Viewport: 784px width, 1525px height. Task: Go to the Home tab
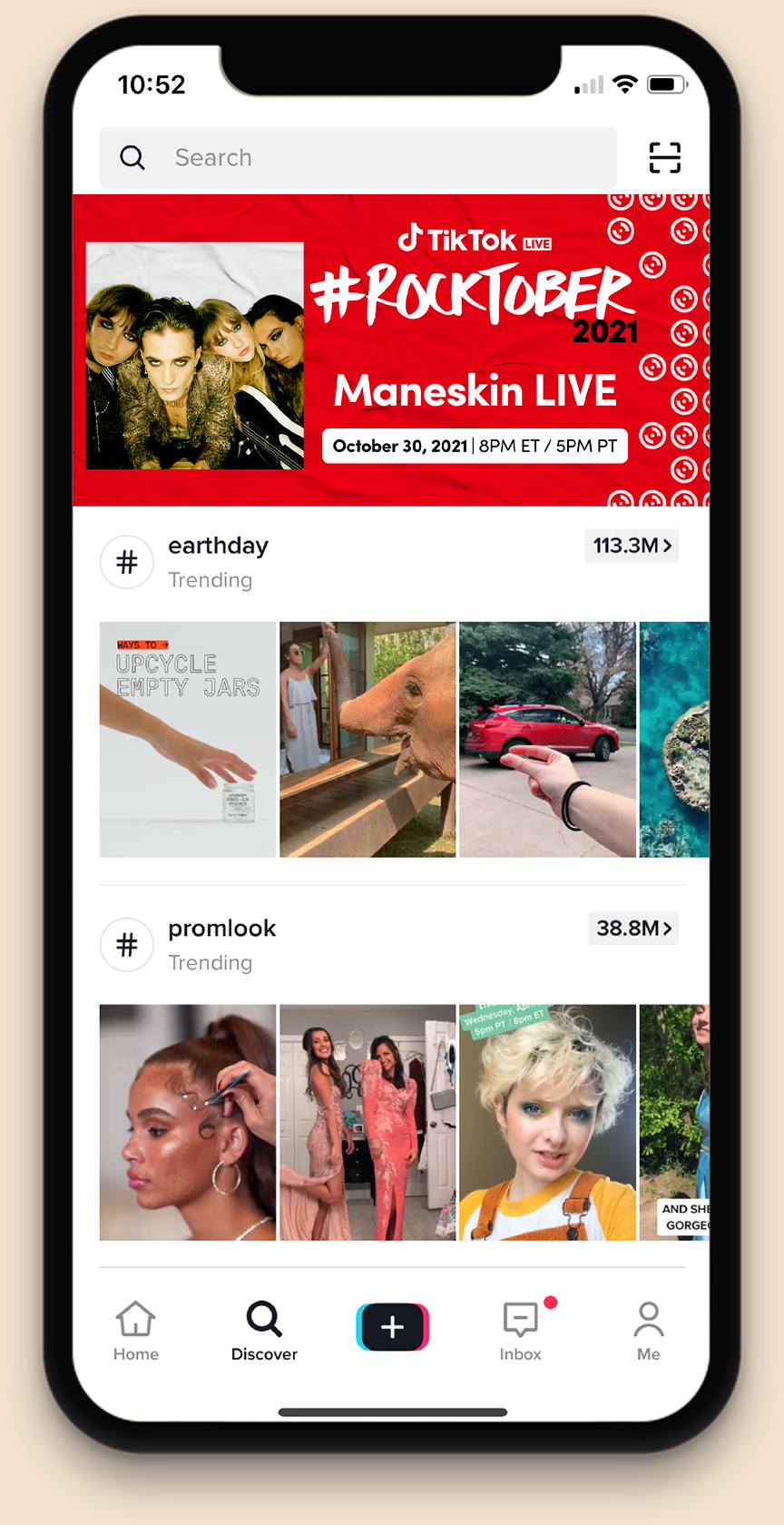[x=136, y=1330]
